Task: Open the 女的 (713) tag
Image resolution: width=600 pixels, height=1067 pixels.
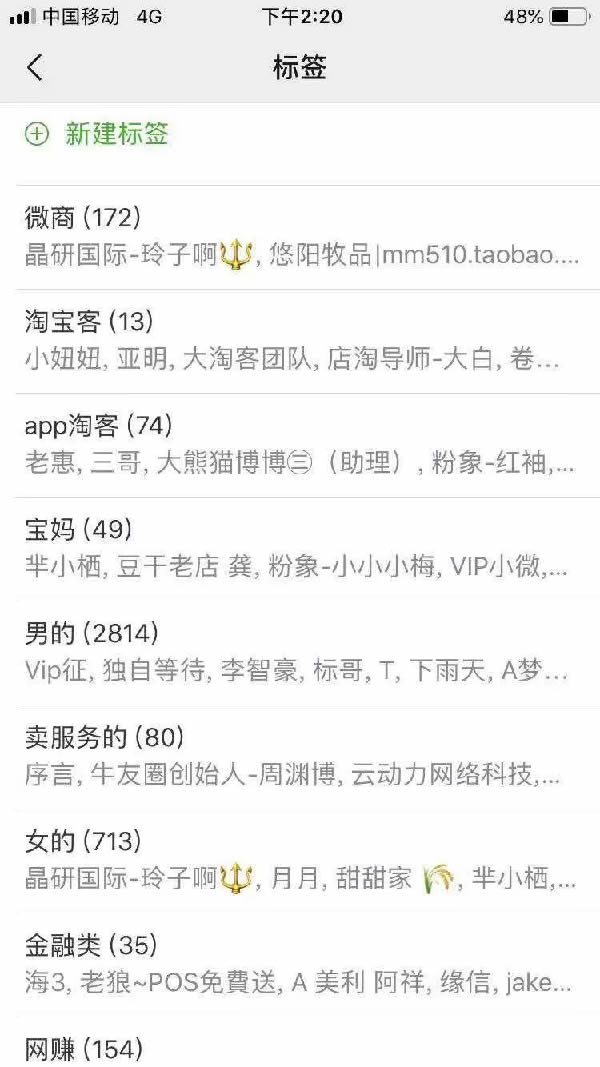Action: coord(300,861)
